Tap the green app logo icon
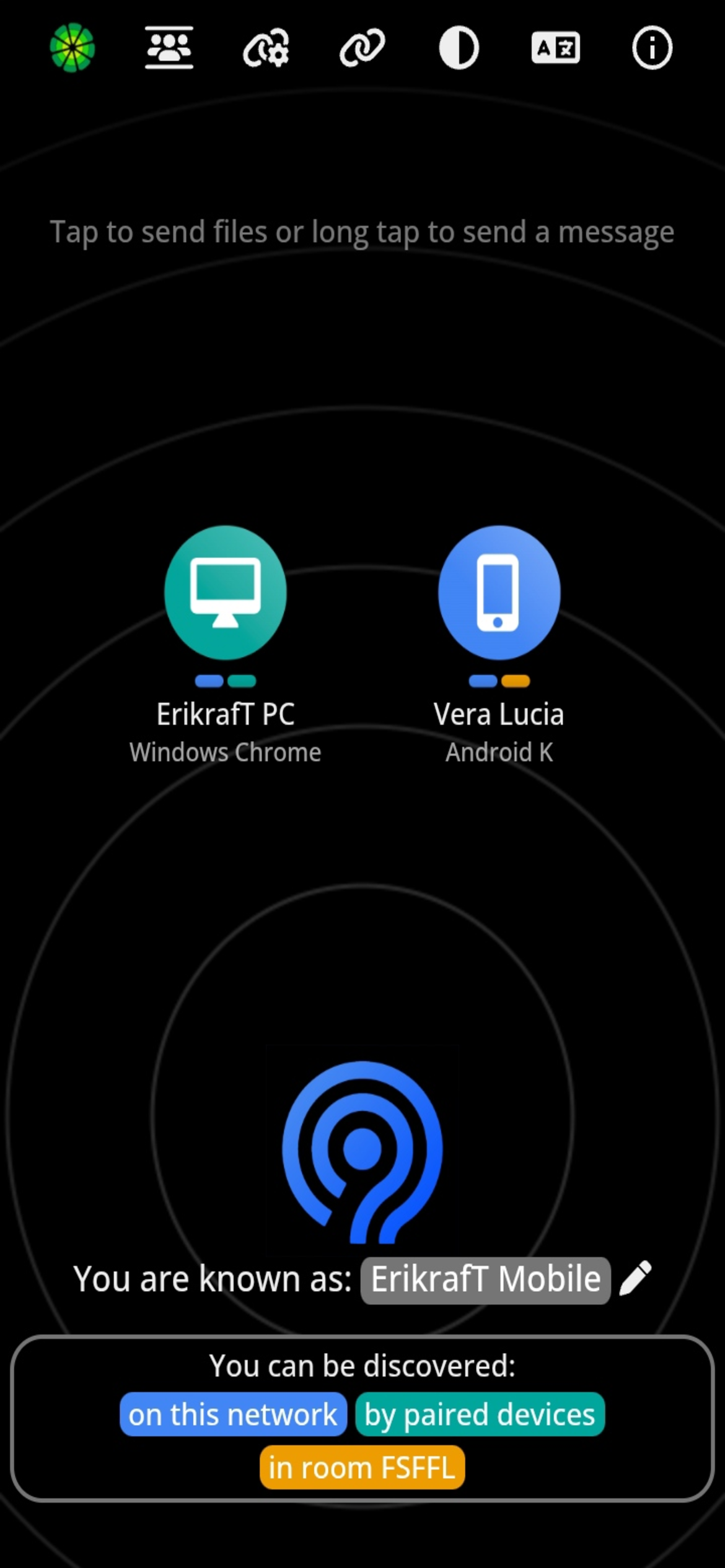725x1568 pixels. coord(72,48)
